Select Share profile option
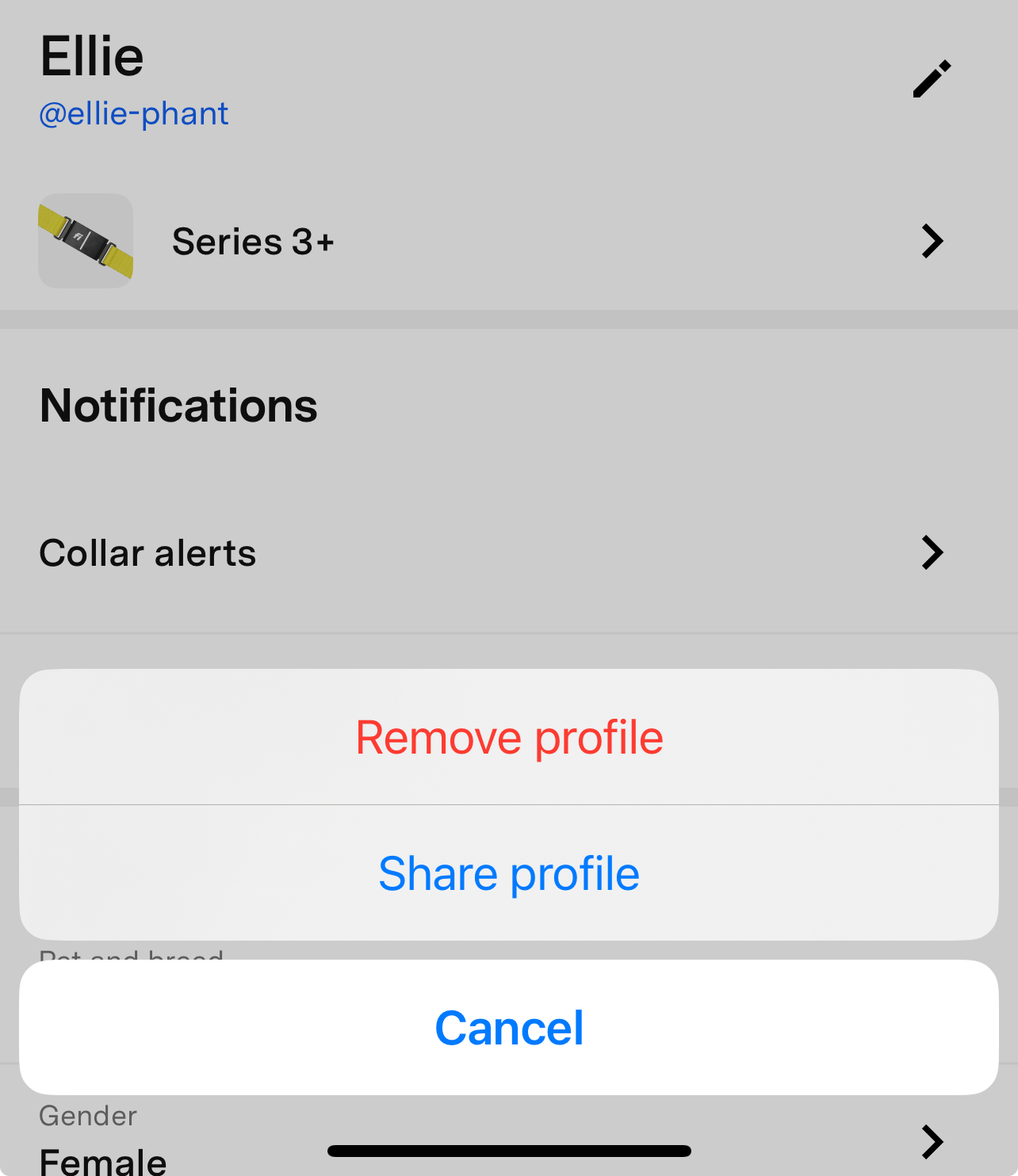Viewport: 1018px width, 1176px height. 509,873
